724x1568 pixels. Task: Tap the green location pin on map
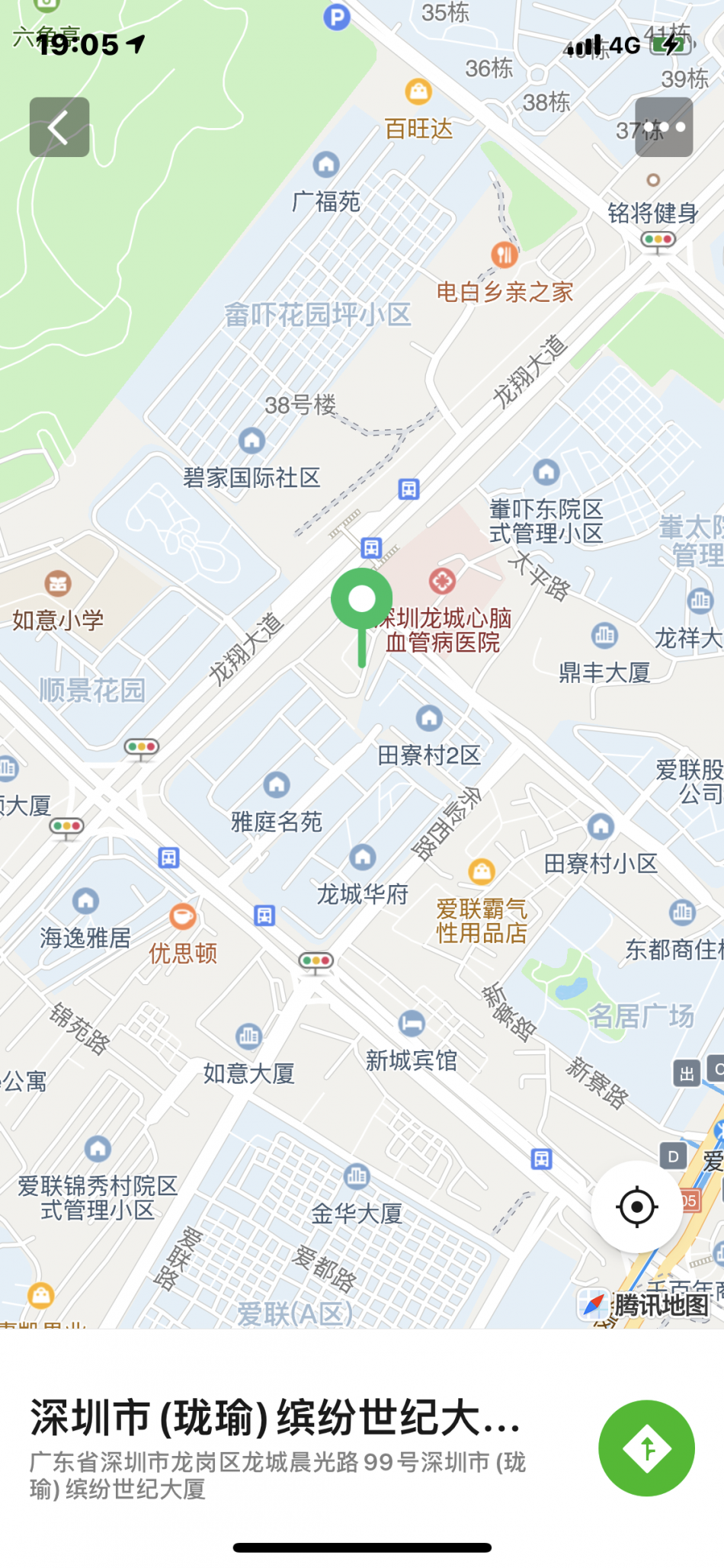362,601
